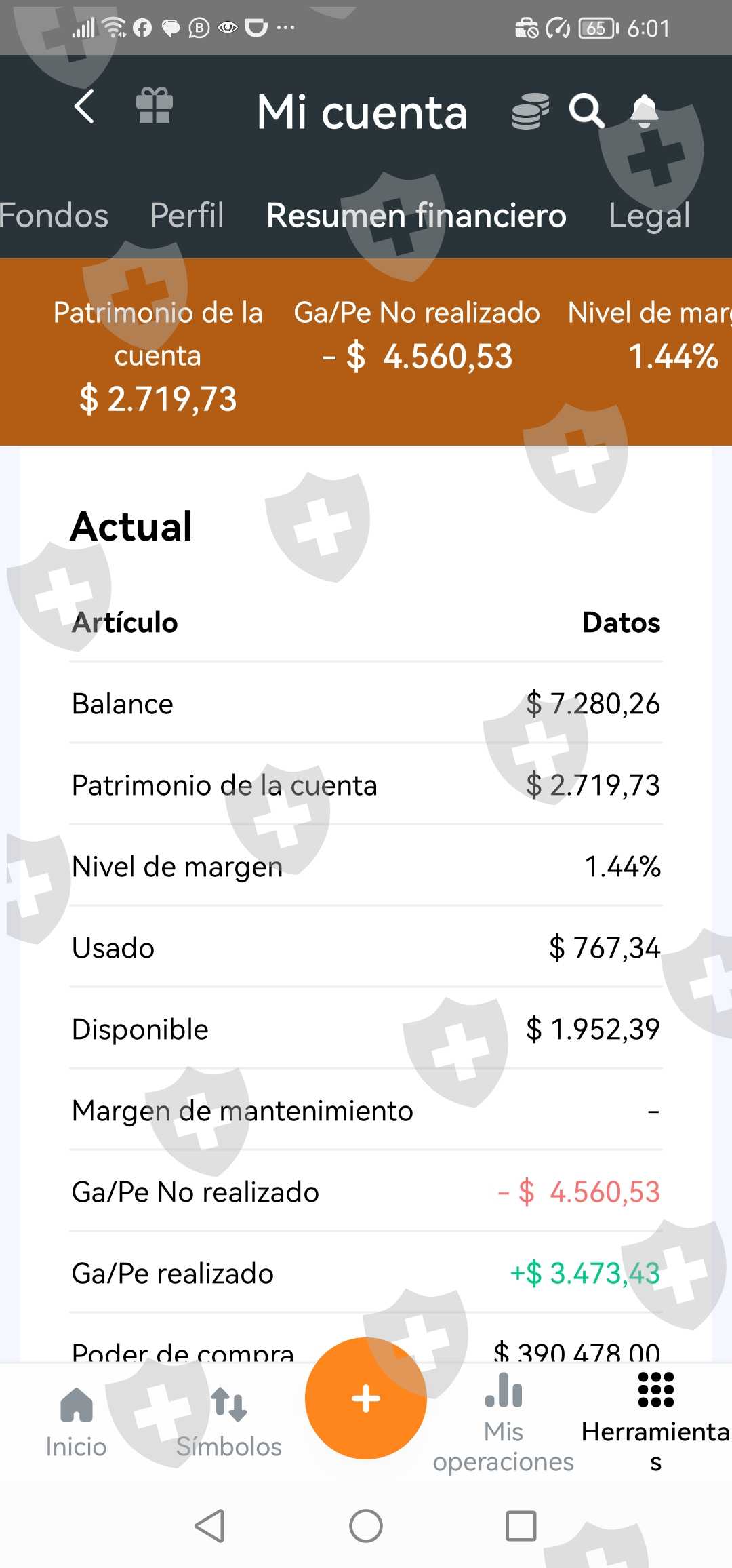The height and width of the screenshot is (1568, 732).
Task: Switch to the Perfil tab
Action: tap(186, 216)
